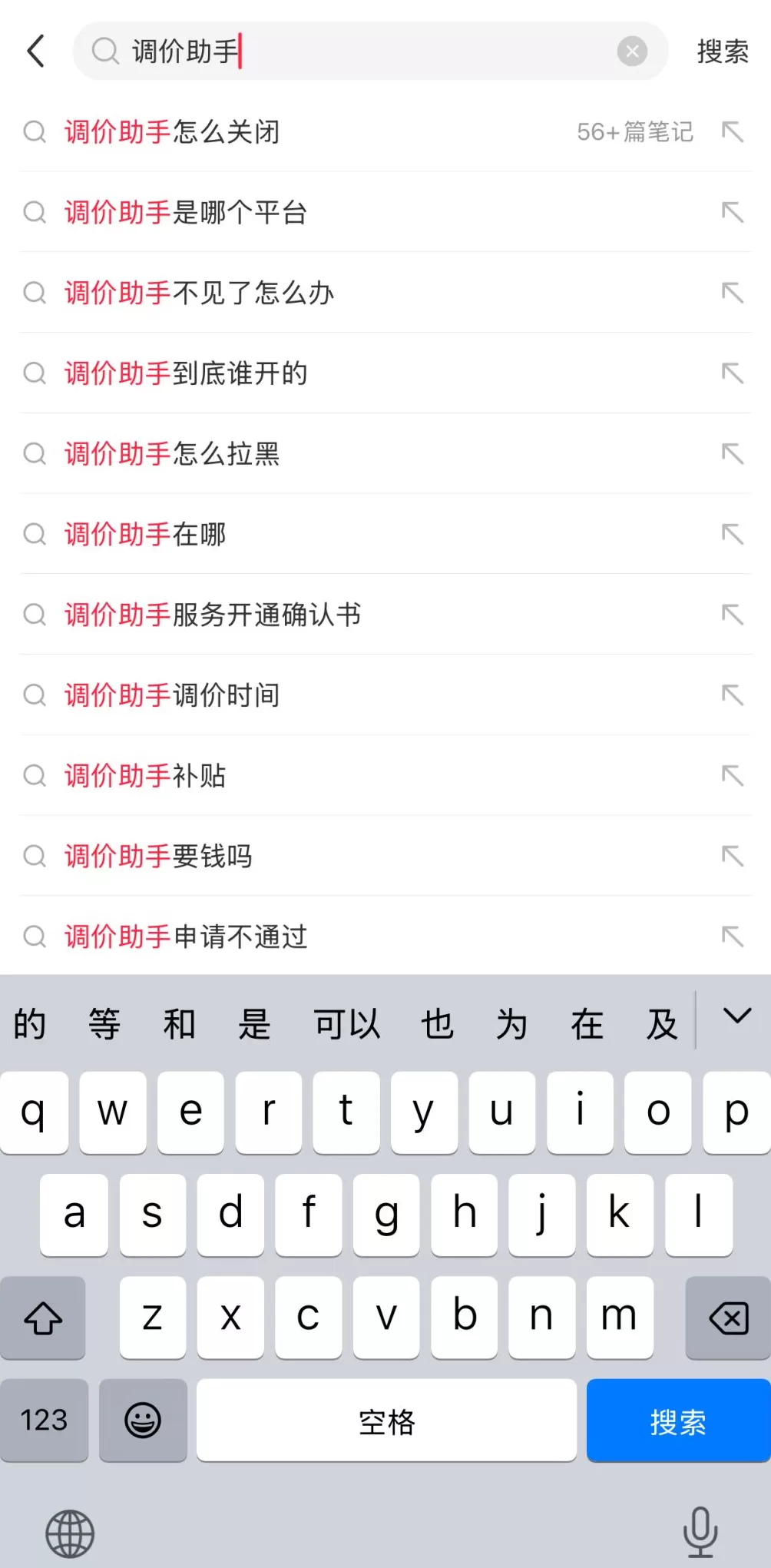Select suggestion 调价助手服务开通确认书

click(213, 615)
